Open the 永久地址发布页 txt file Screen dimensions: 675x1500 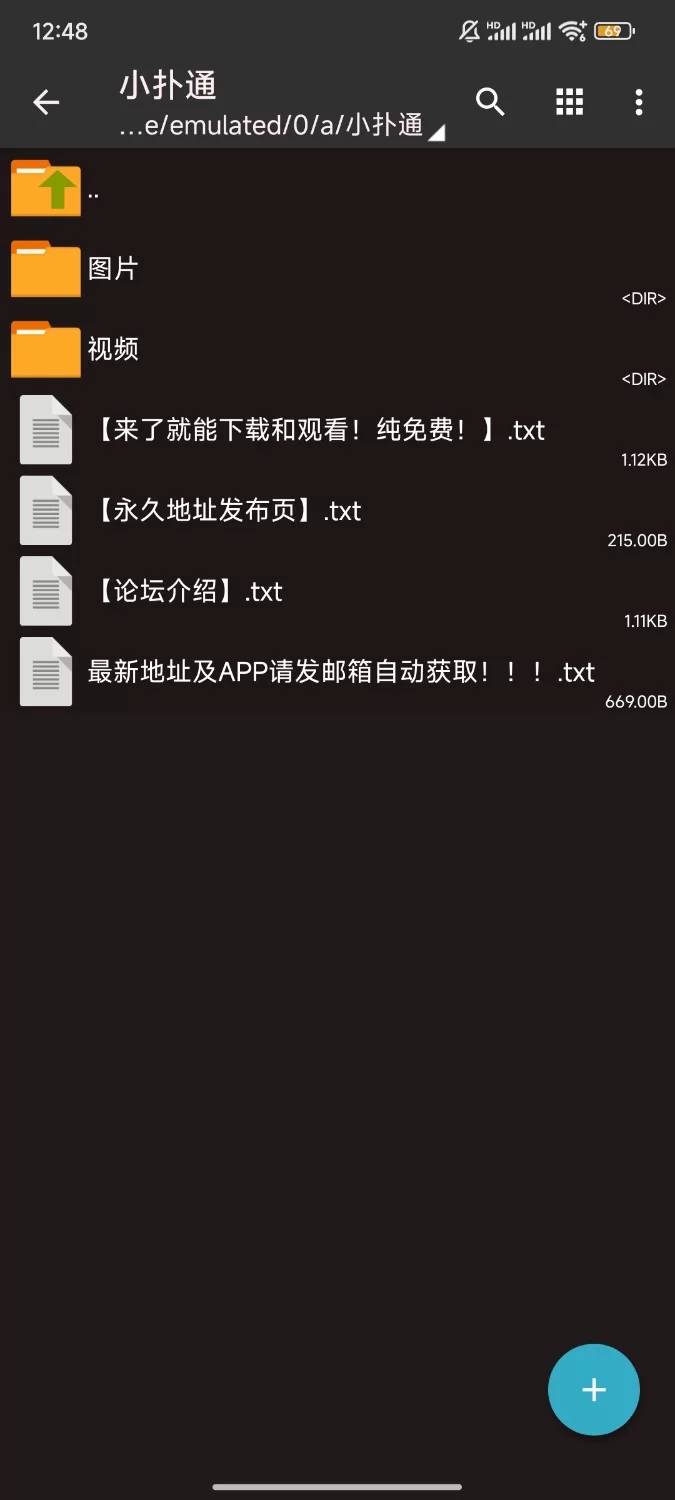(337, 511)
